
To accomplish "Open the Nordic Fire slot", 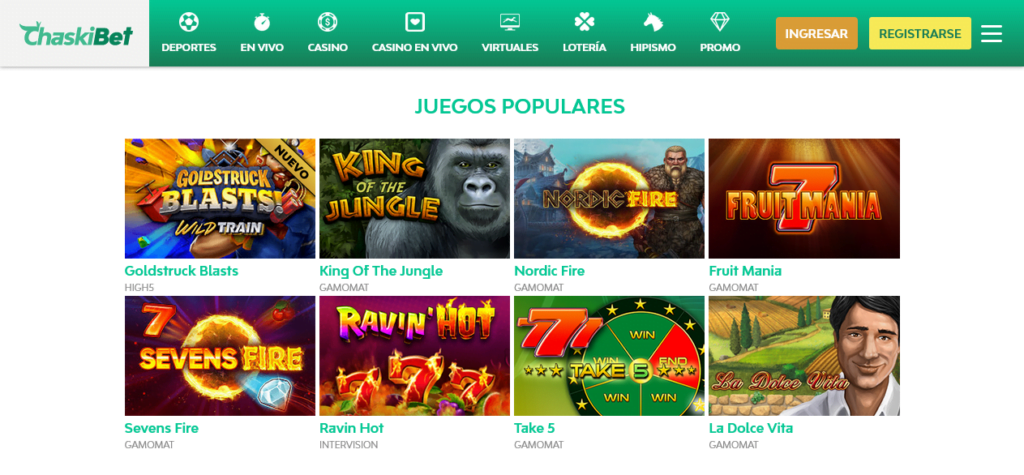I will point(609,198).
